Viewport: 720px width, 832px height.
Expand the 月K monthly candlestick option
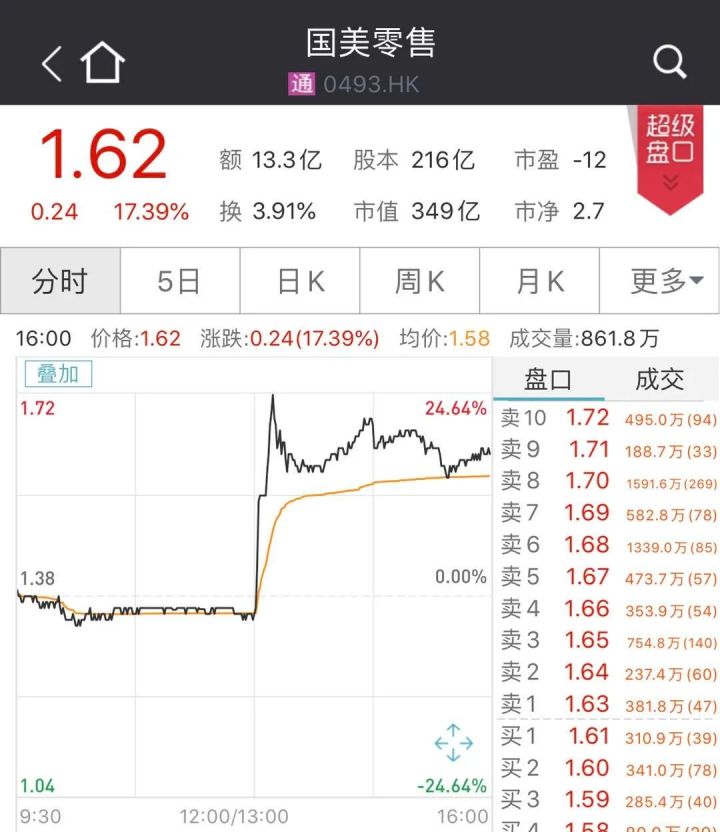click(x=539, y=281)
